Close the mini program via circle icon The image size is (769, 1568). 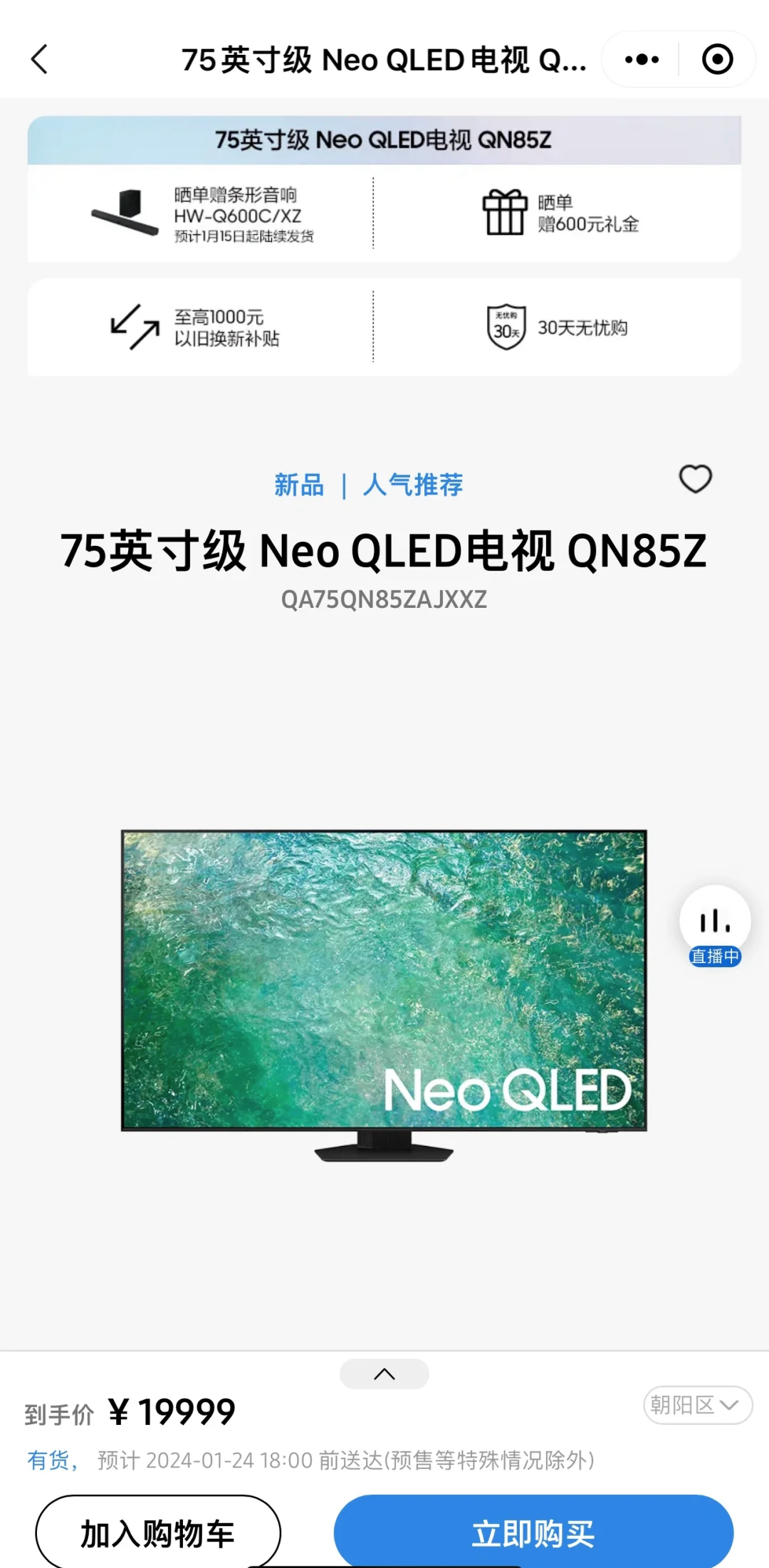(x=717, y=59)
